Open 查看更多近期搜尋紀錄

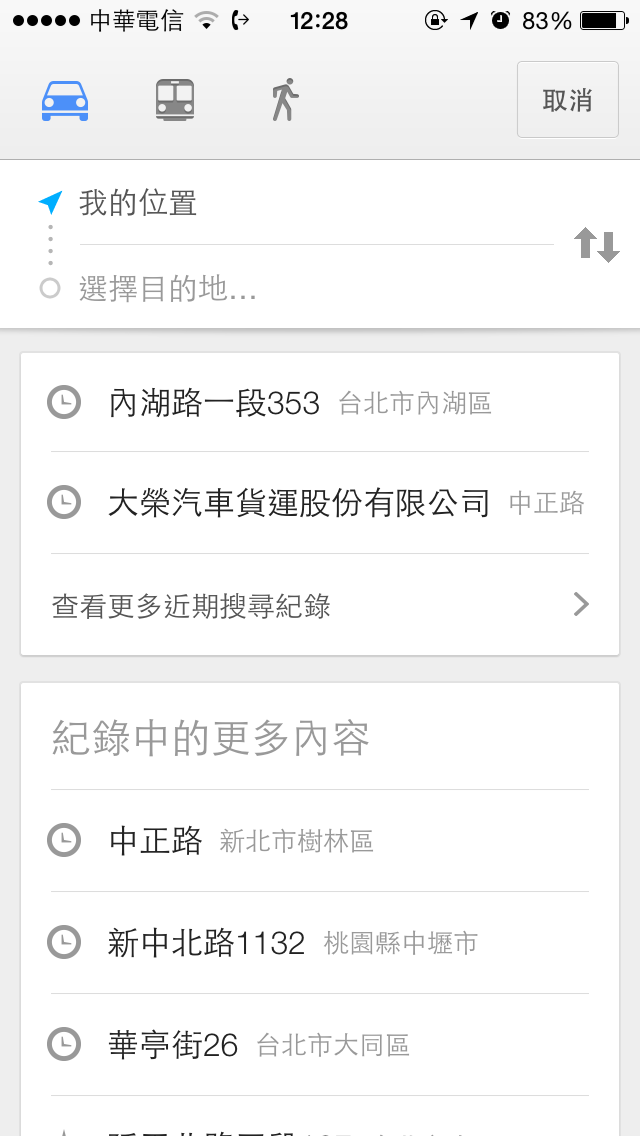point(320,605)
